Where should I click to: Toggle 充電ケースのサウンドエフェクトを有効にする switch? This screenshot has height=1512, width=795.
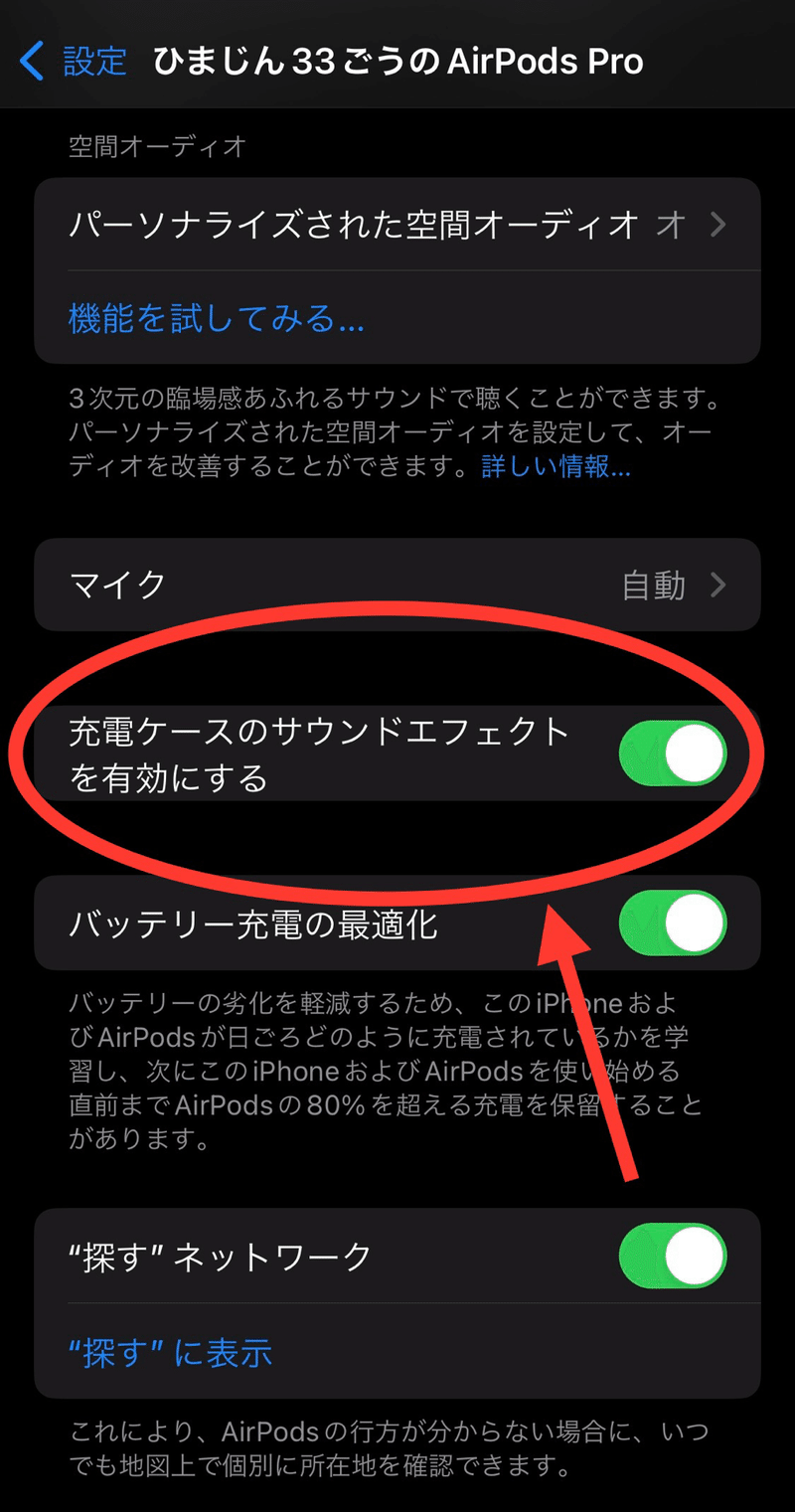pos(673,755)
